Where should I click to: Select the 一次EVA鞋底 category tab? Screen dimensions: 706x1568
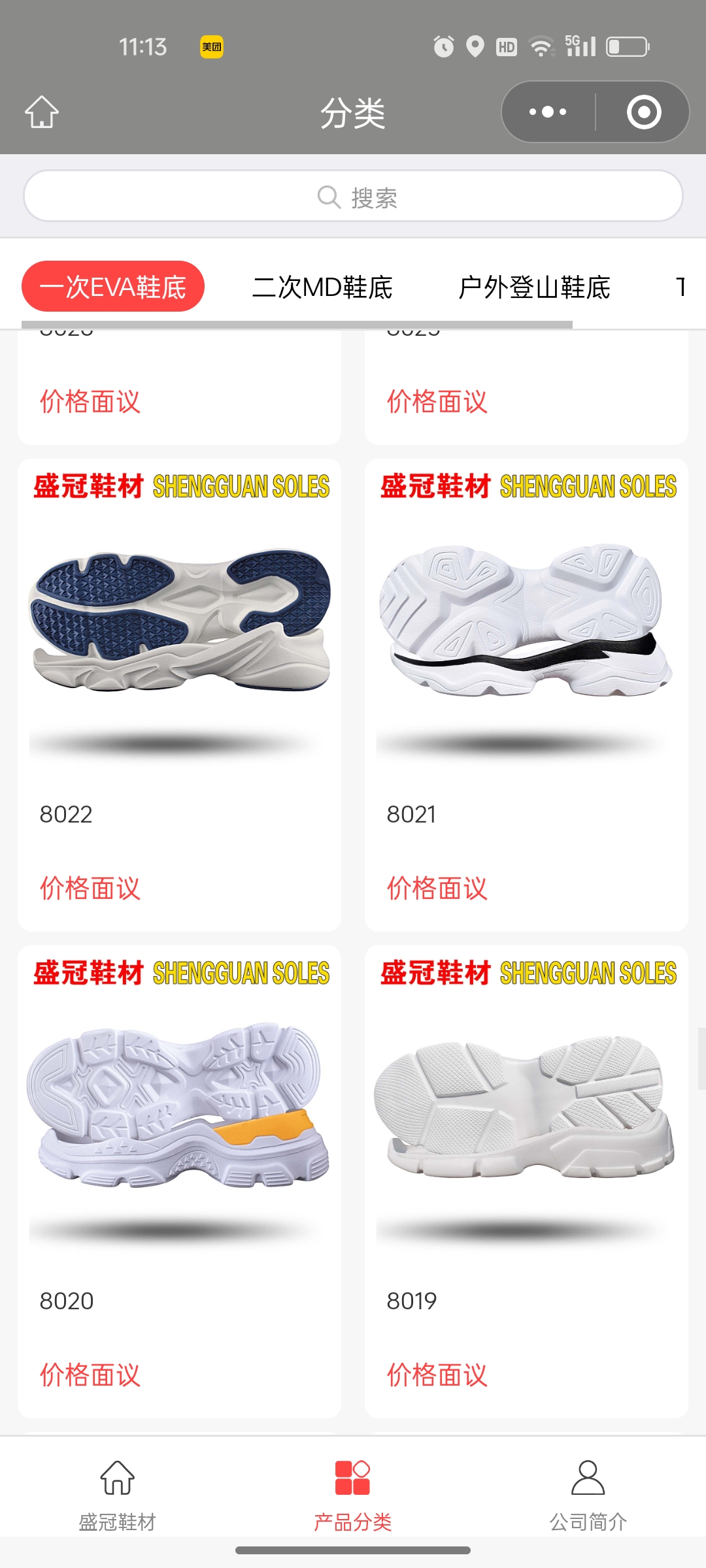pyautogui.click(x=113, y=287)
